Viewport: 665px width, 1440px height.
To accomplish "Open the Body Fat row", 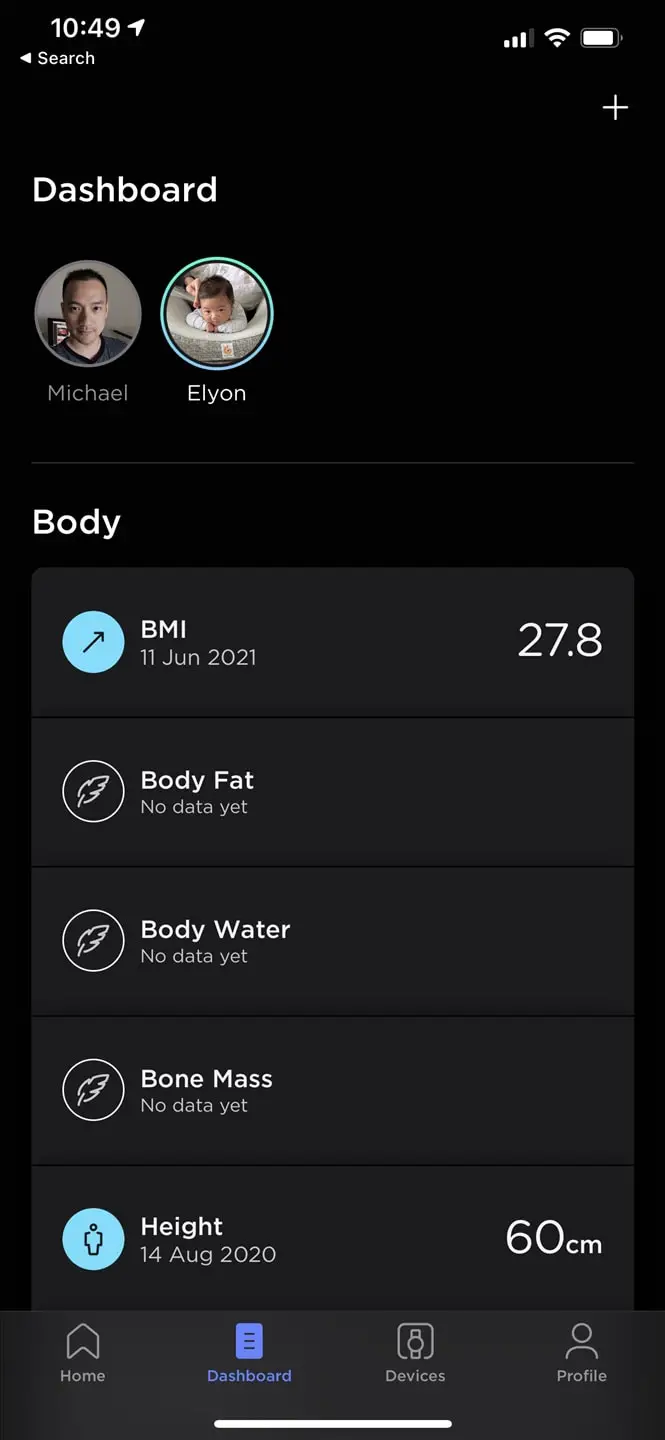I will (333, 792).
